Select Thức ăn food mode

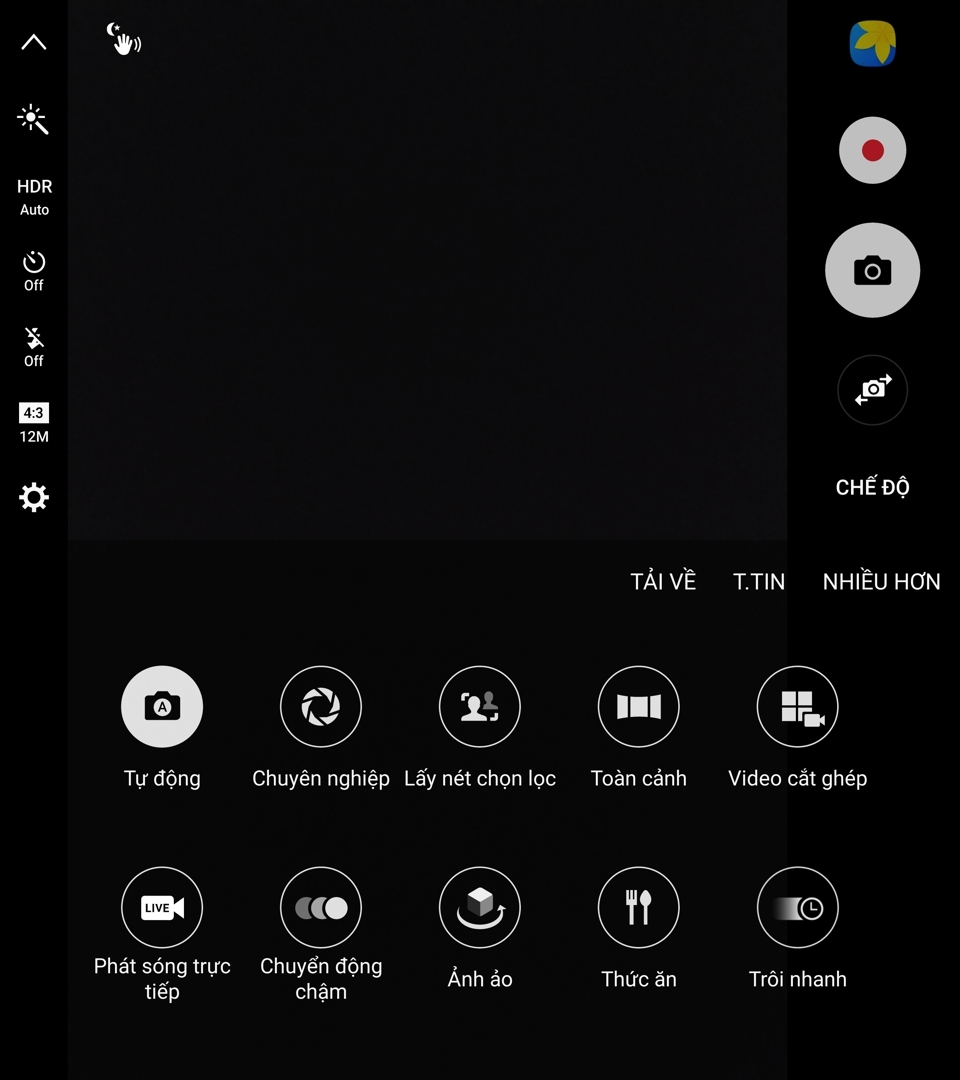[638, 908]
